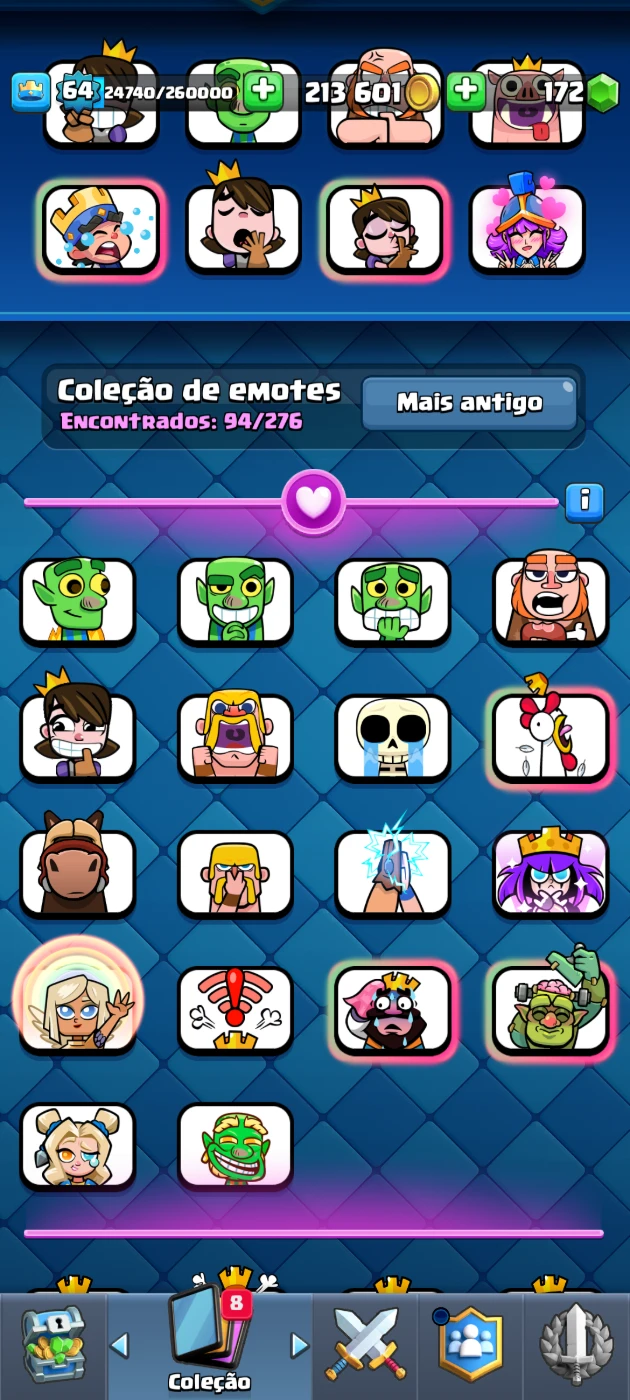The image size is (630, 1400).
Task: Choose the laughing green goblin emote
Action: (235, 1146)
